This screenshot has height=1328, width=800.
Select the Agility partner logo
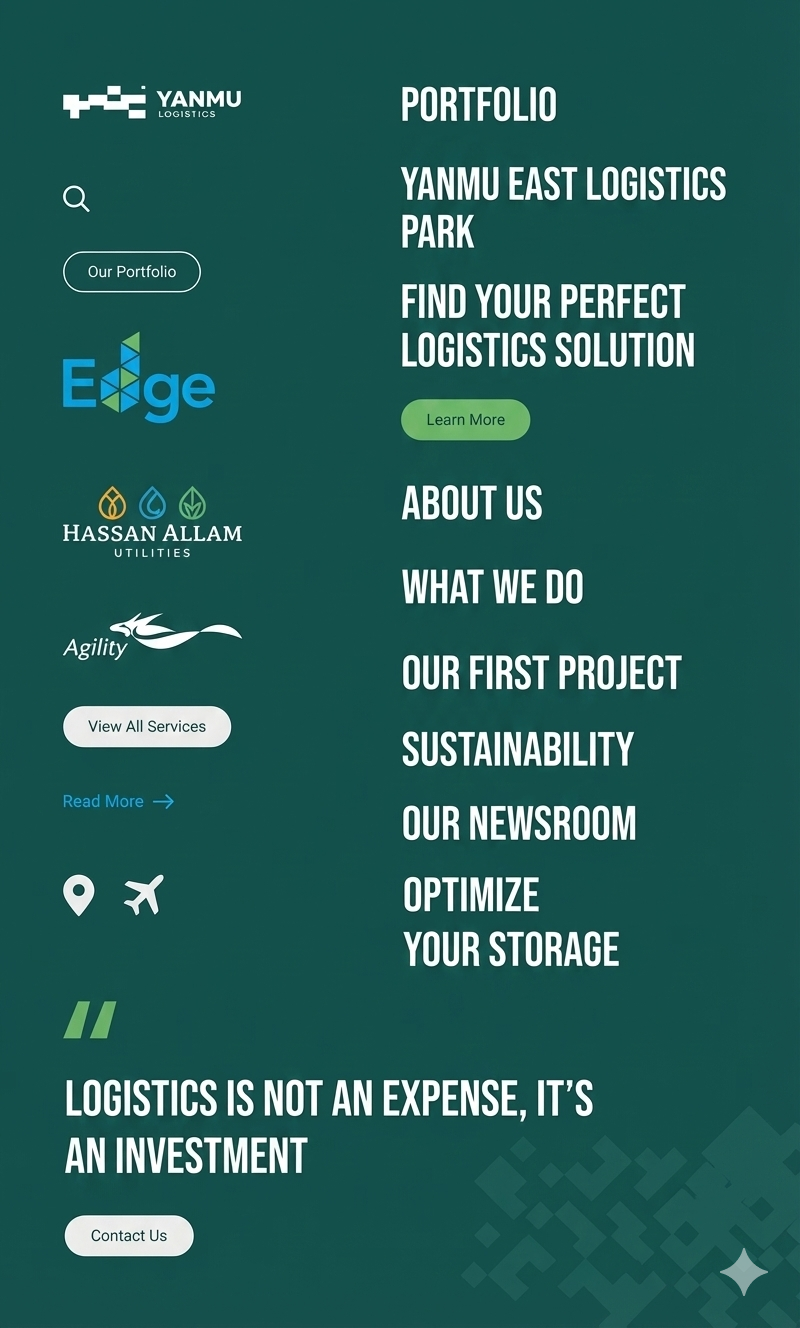pyautogui.click(x=152, y=633)
